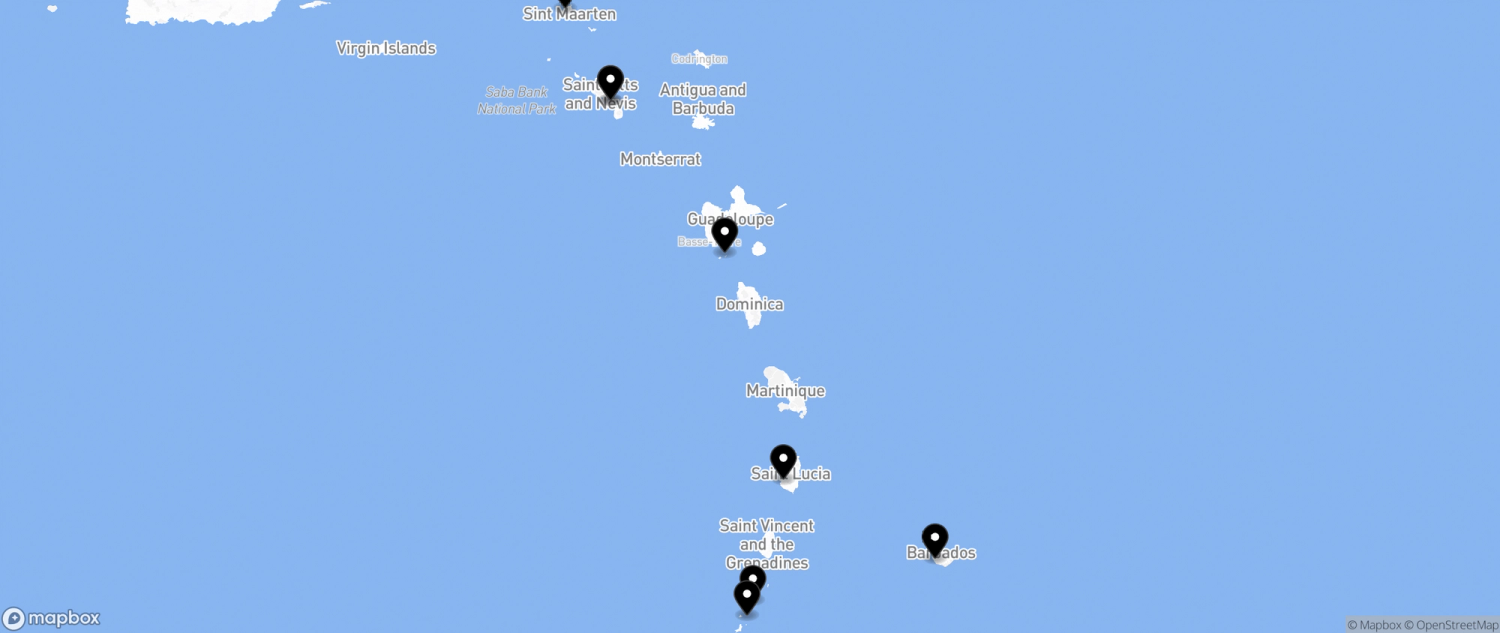Select the southernmost marker below the Grenadines
Screen dimensions: 1500x633
(746, 597)
